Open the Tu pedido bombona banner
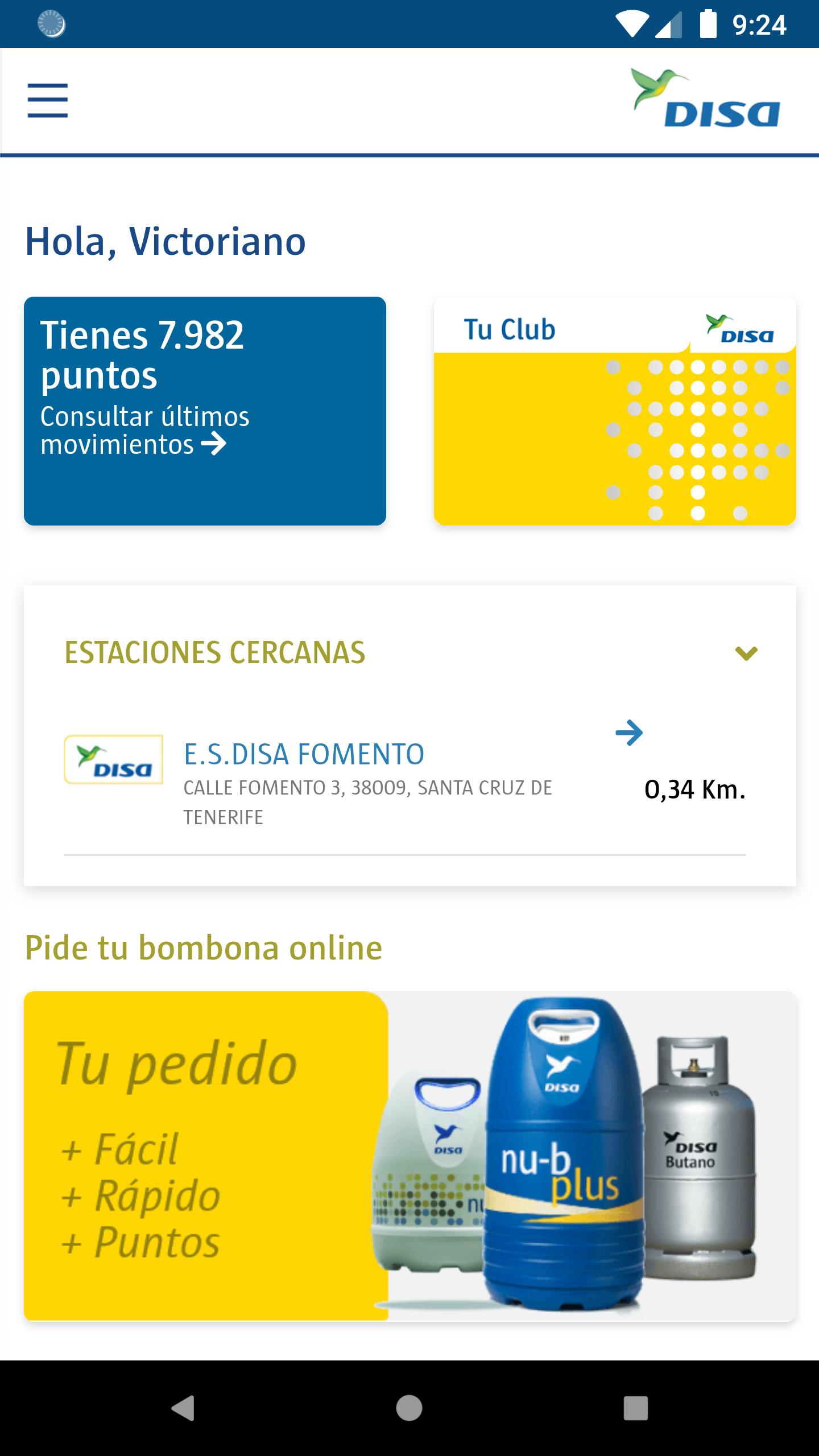819x1456 pixels. 409,1156
